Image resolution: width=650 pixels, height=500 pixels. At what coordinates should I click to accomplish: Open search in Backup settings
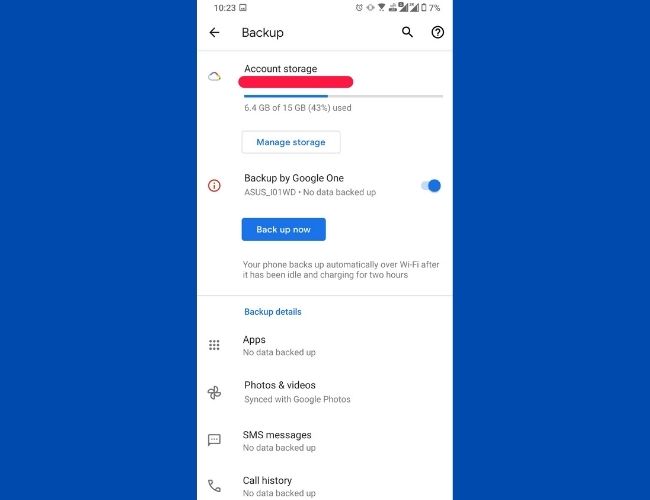pos(407,32)
